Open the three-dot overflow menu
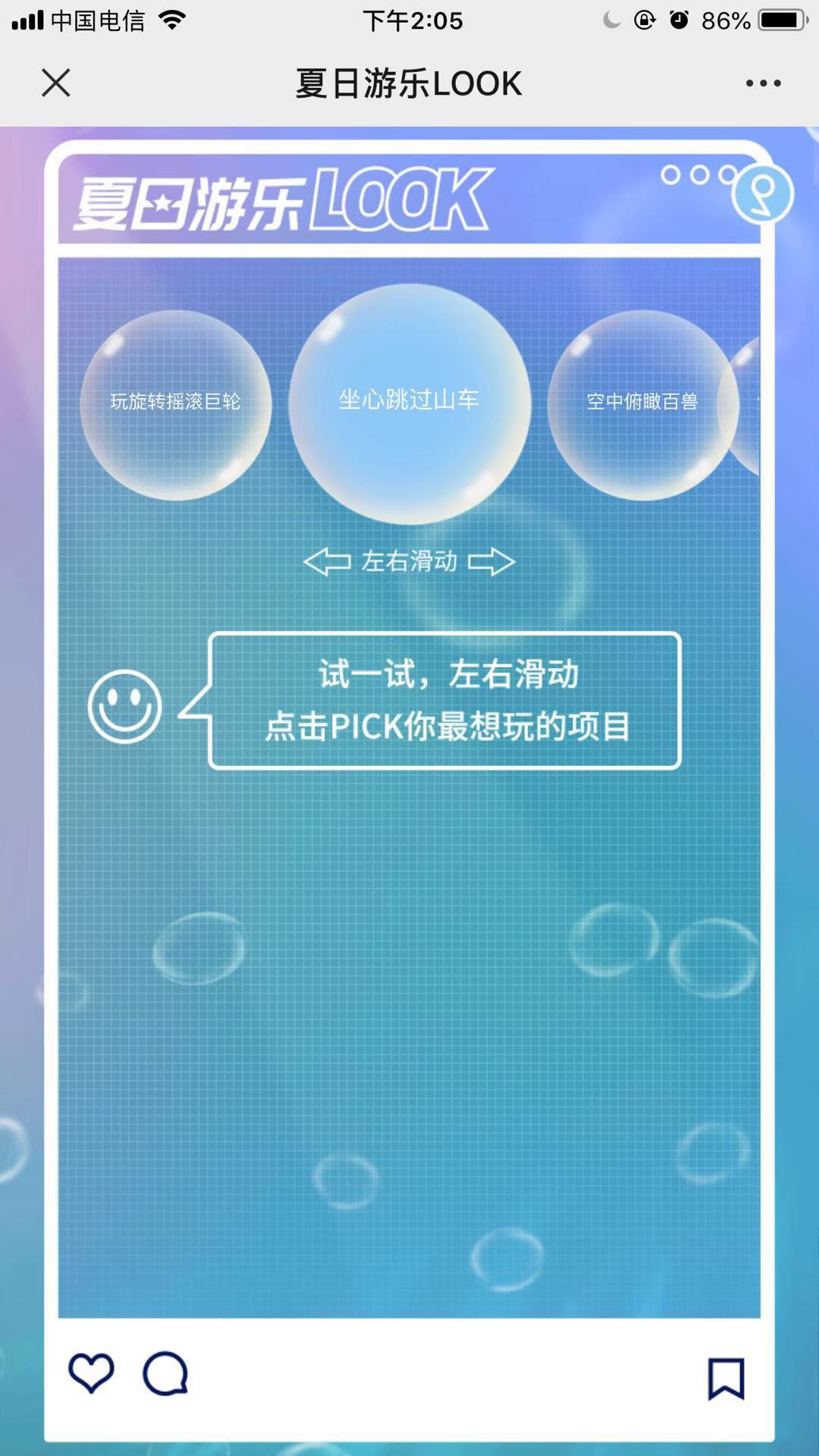This screenshot has width=819, height=1456. [763, 83]
